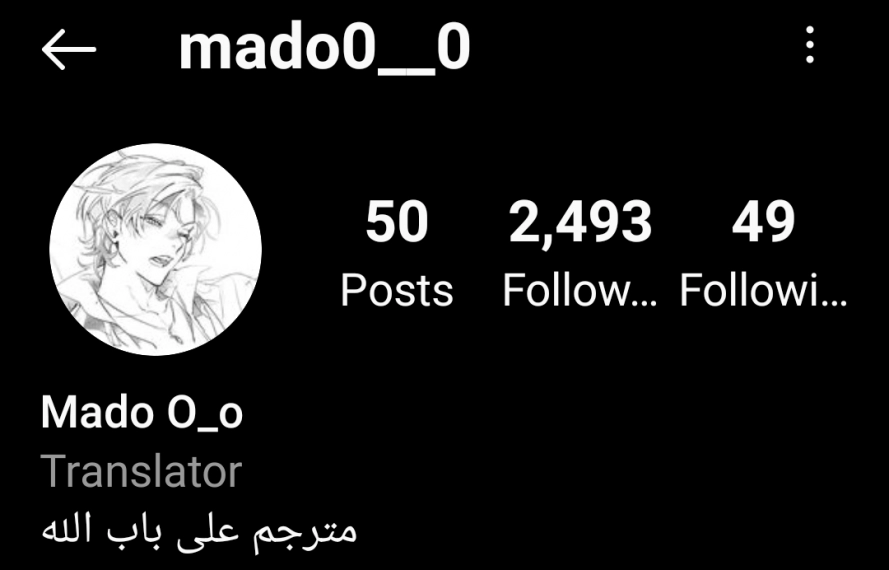The image size is (889, 570).
Task: View the 49 following list
Action: tap(763, 254)
